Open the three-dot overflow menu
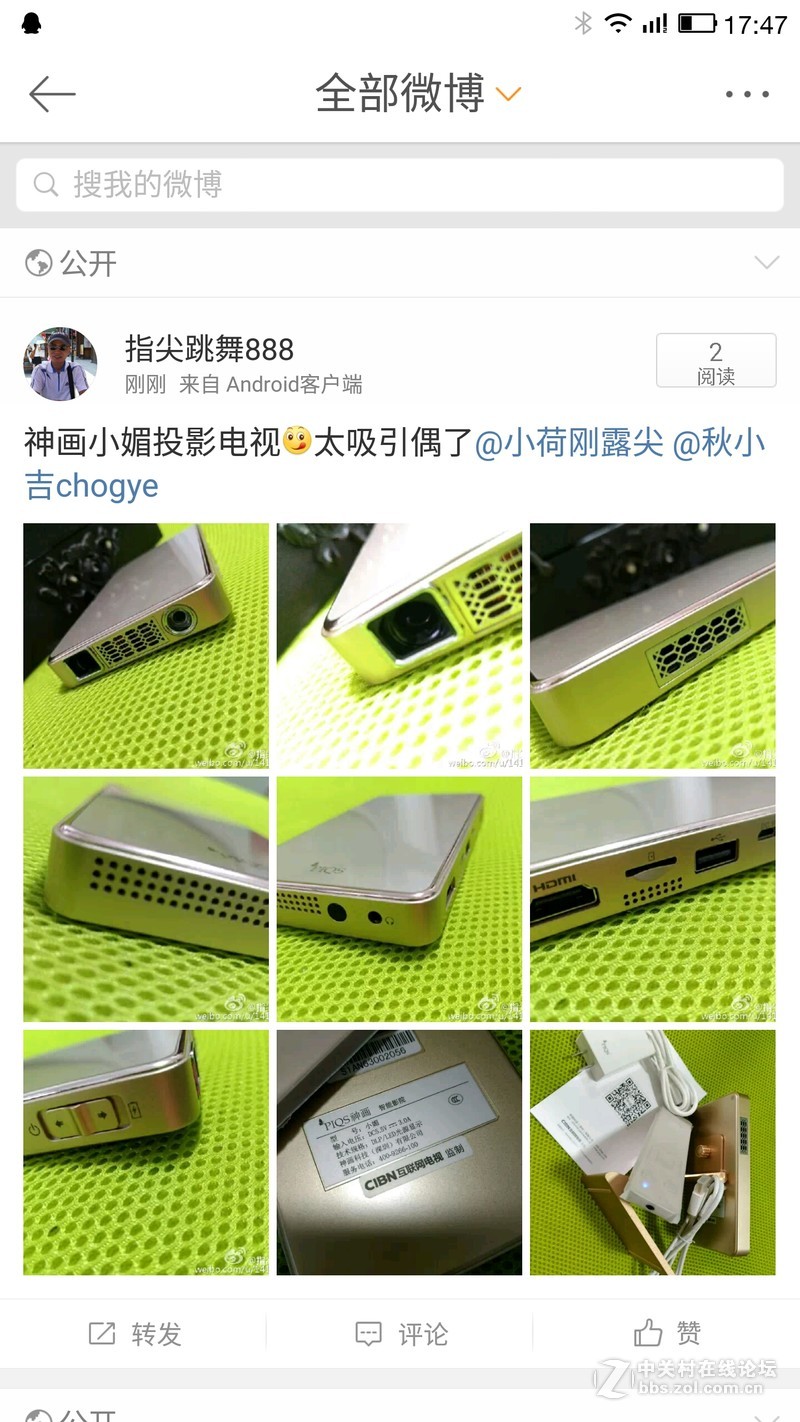Viewport: 800px width, 1422px height. coord(747,94)
